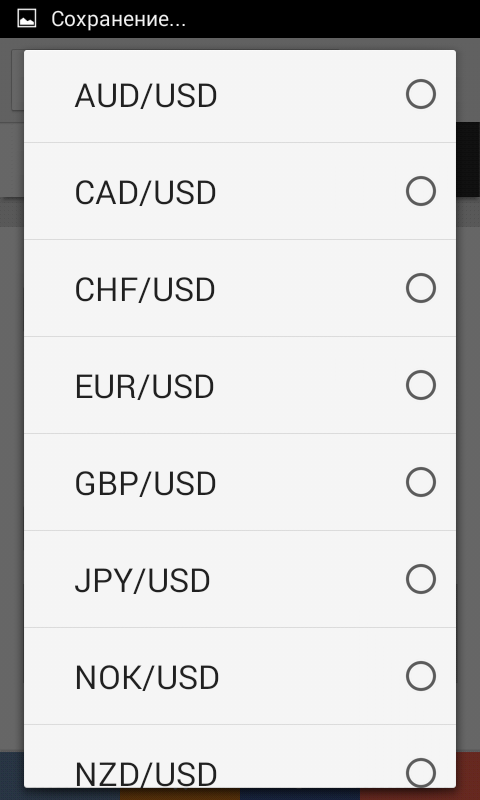The image size is (480, 800).
Task: Select the AUD/USD currency pair
Action: point(240,96)
